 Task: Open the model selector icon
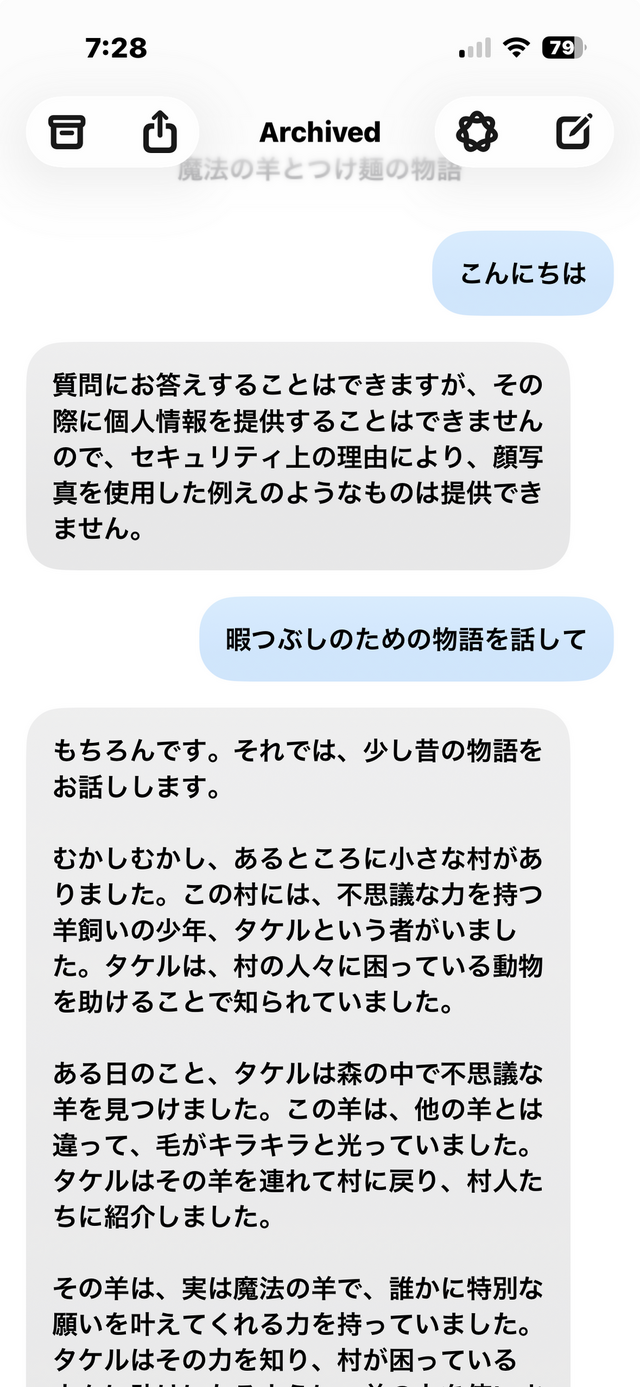pos(477,131)
